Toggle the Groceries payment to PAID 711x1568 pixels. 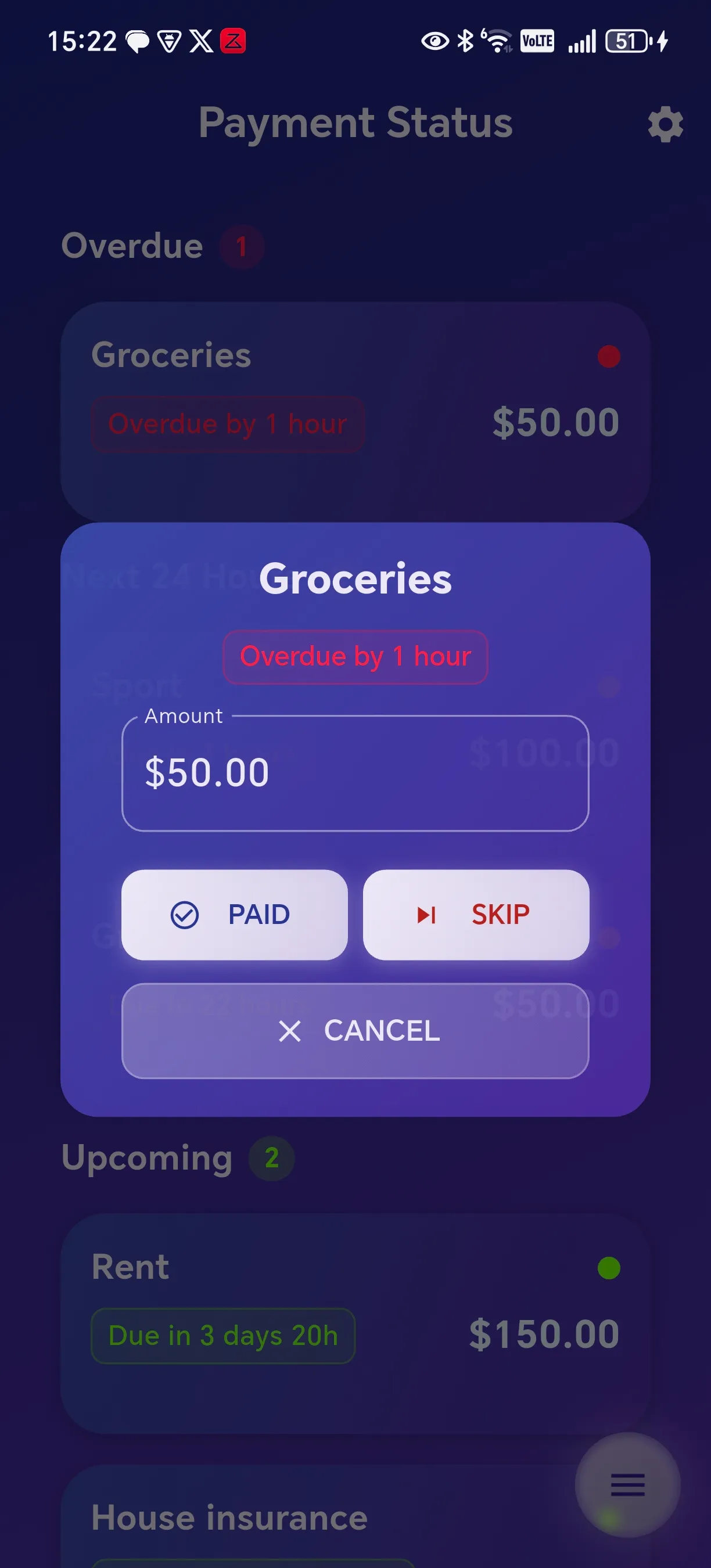coord(236,914)
